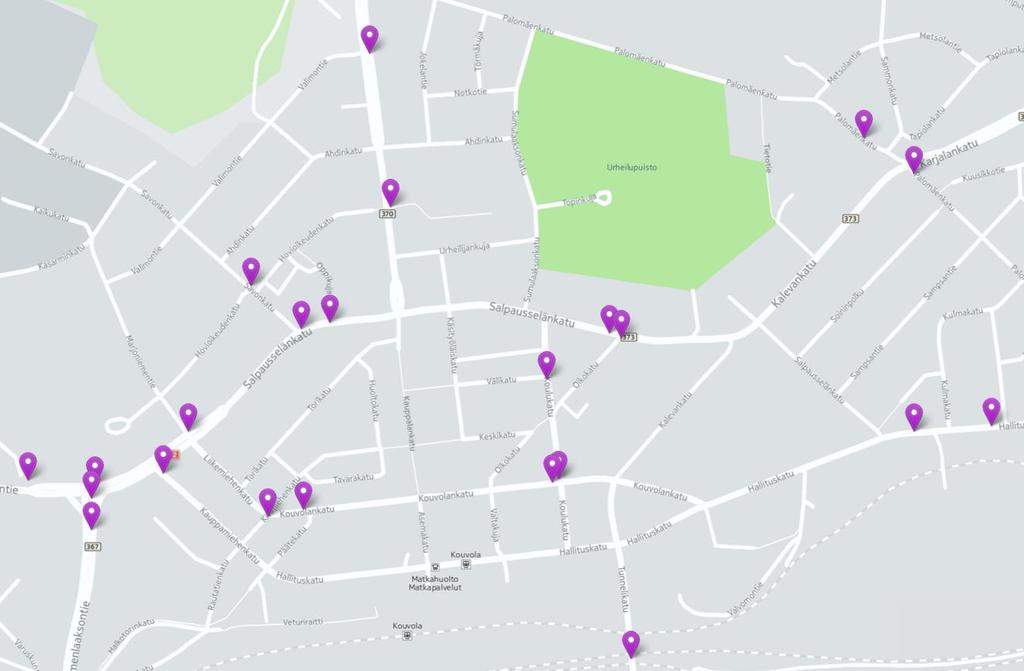Open the pin at Tunnelikatu's southern end
1024x671 pixels.
(631, 642)
